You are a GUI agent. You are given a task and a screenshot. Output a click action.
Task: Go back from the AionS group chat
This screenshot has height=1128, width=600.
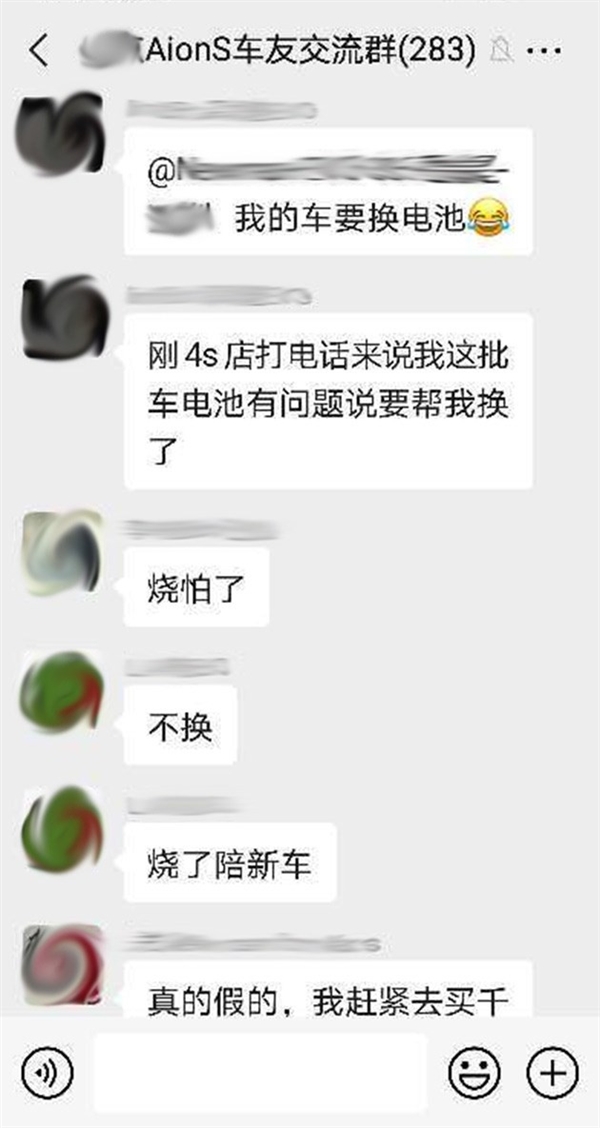pos(38,50)
